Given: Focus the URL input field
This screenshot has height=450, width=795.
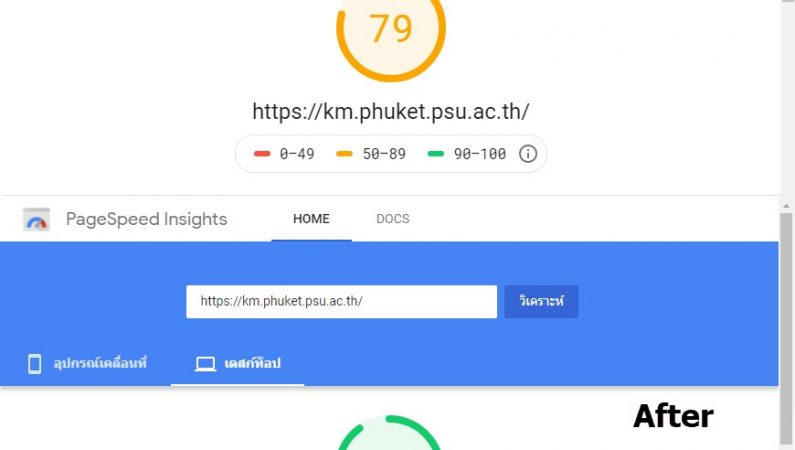Looking at the screenshot, I should [x=341, y=301].
